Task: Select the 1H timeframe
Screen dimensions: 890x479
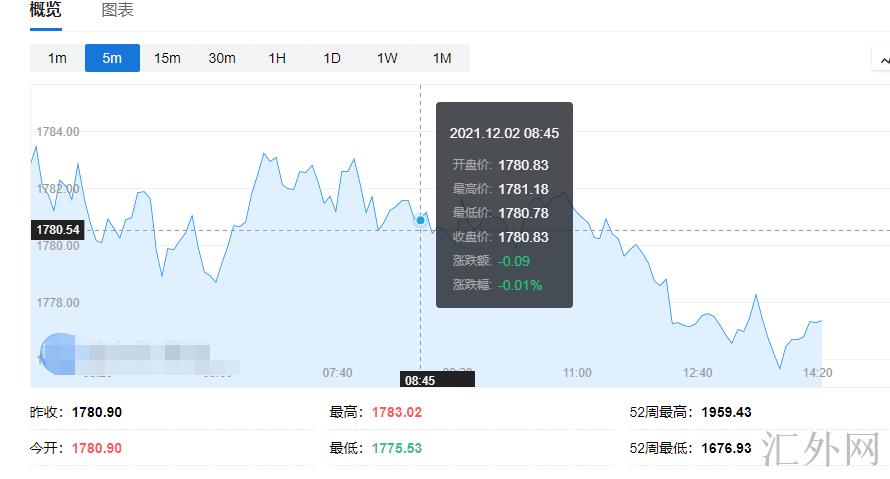Action: [277, 58]
